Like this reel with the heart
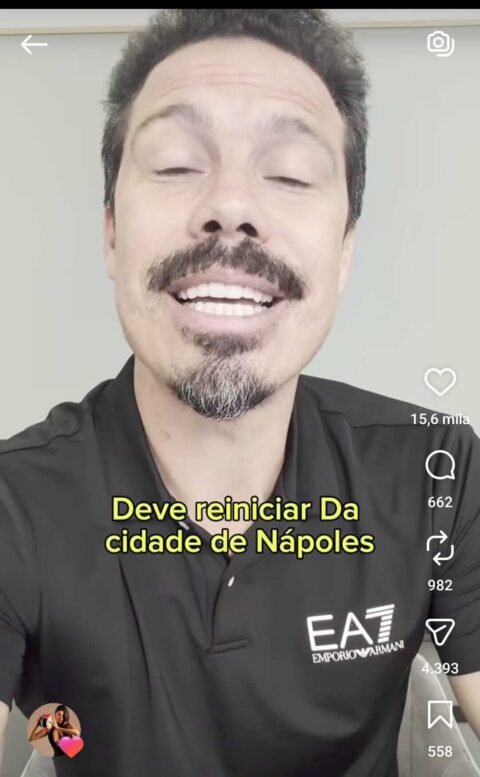 click(440, 382)
